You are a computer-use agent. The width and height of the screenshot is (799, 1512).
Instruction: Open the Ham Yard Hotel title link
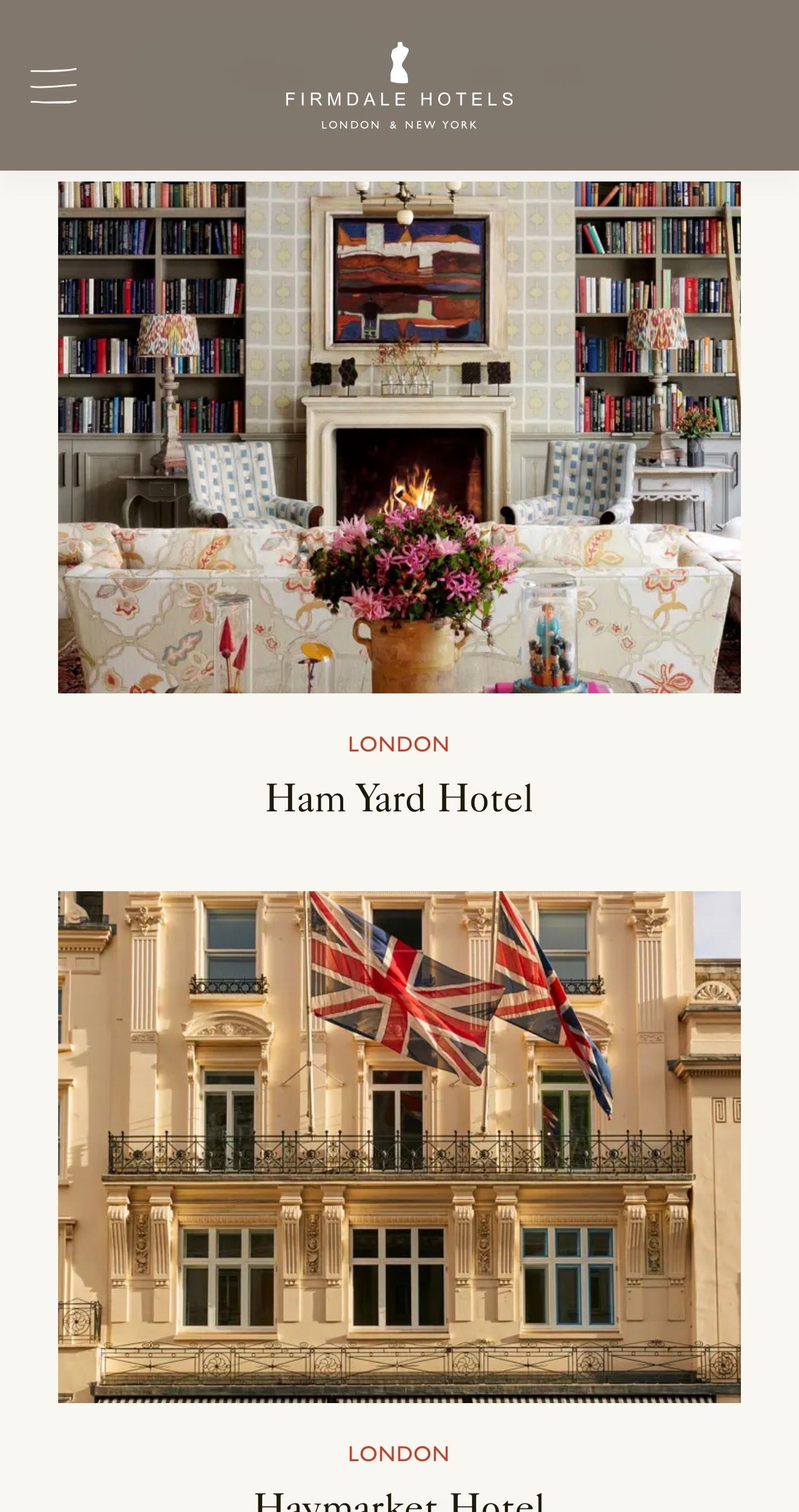point(399,798)
